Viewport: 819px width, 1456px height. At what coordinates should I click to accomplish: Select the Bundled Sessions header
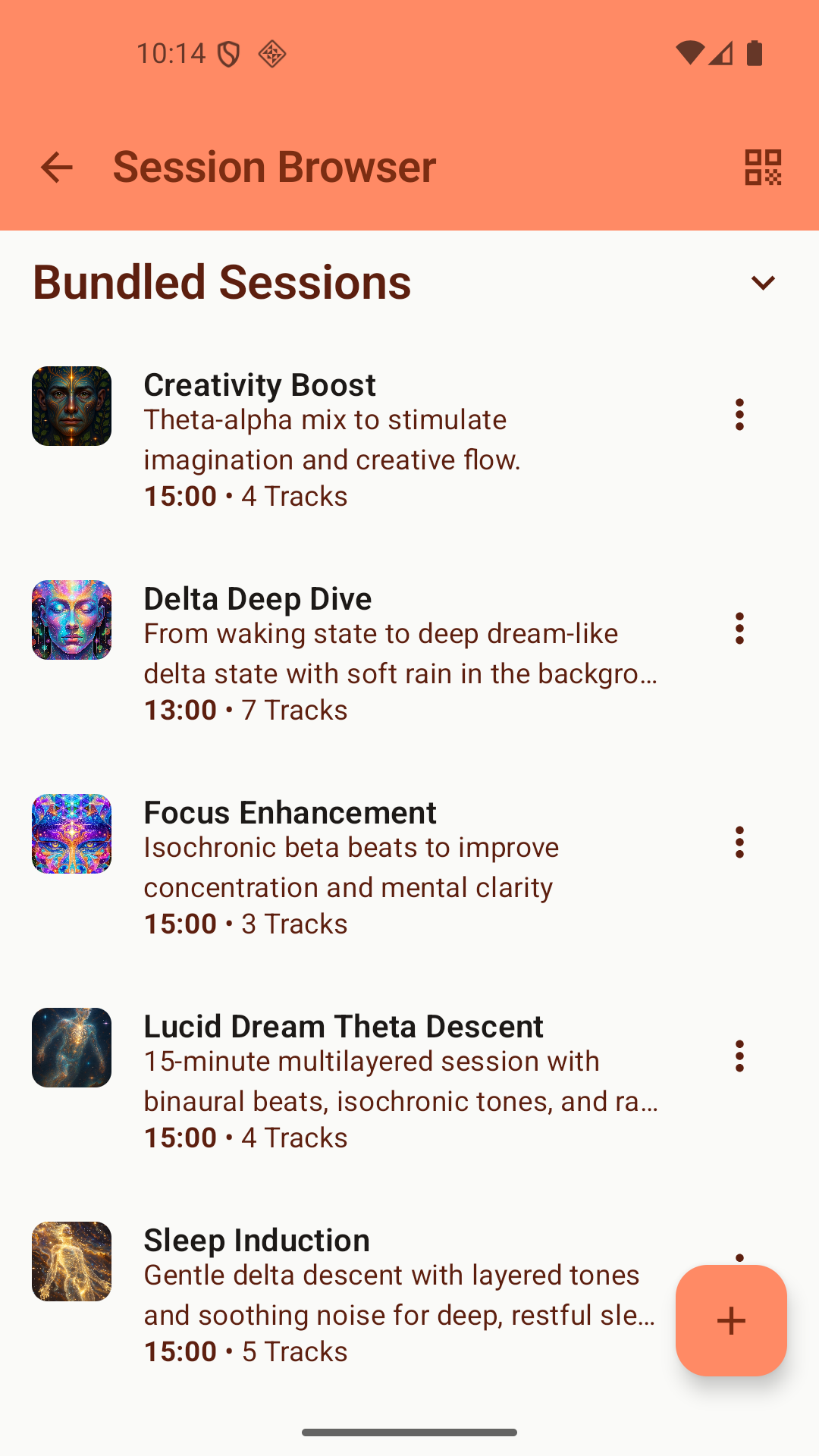221,281
